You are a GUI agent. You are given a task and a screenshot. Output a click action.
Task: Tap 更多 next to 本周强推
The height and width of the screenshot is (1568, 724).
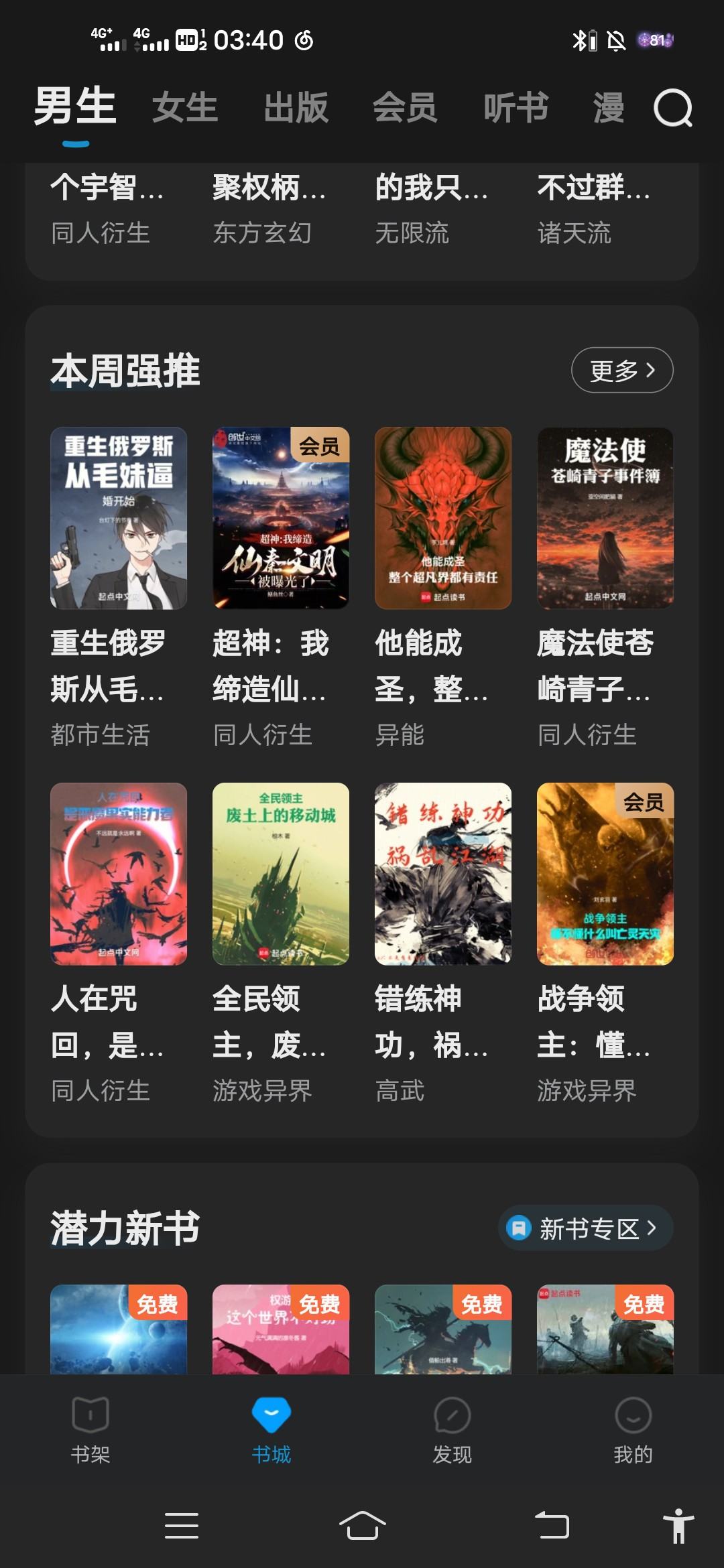tap(621, 370)
